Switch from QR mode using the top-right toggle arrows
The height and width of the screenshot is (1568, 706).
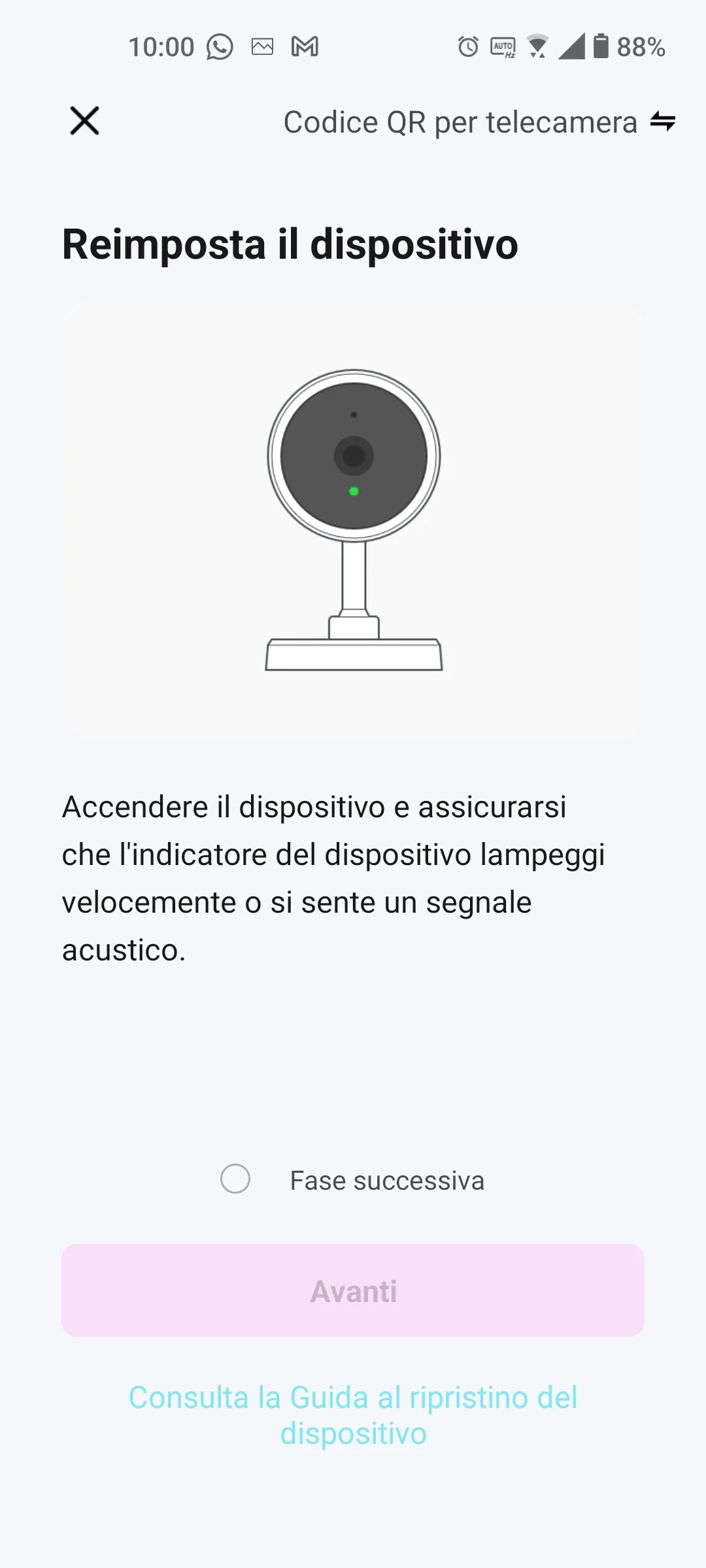click(662, 122)
